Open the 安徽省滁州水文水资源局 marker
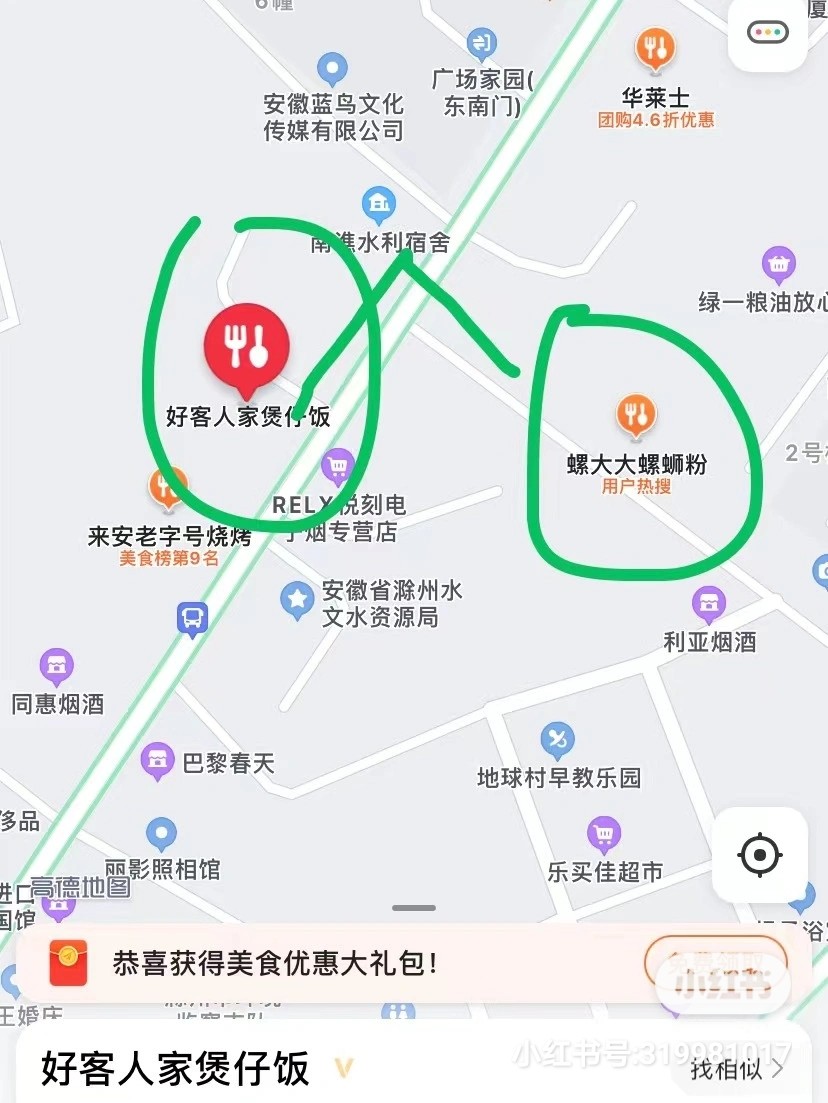 pyautogui.click(x=297, y=600)
